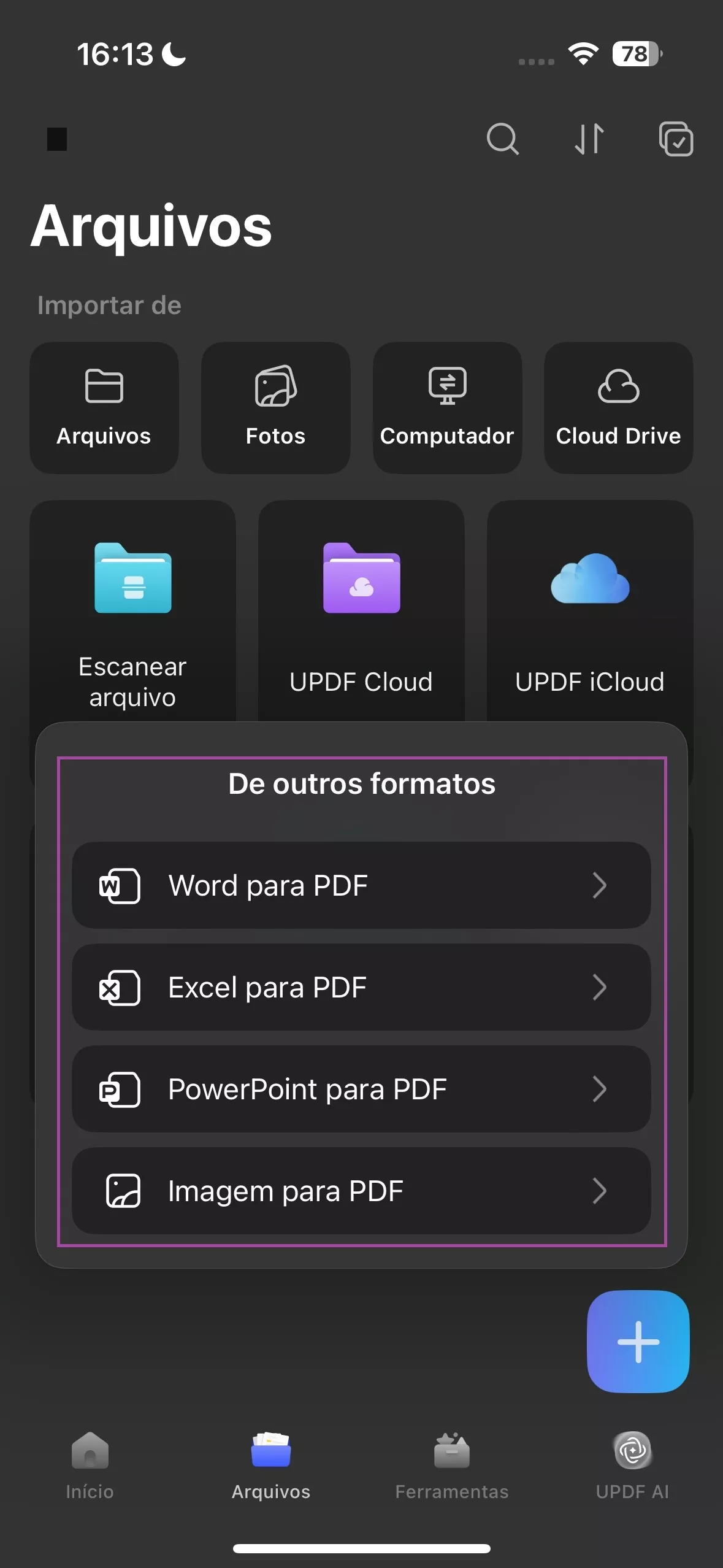The image size is (723, 1568).
Task: Open UPDF AI from bottom navigation
Action: click(x=633, y=1472)
